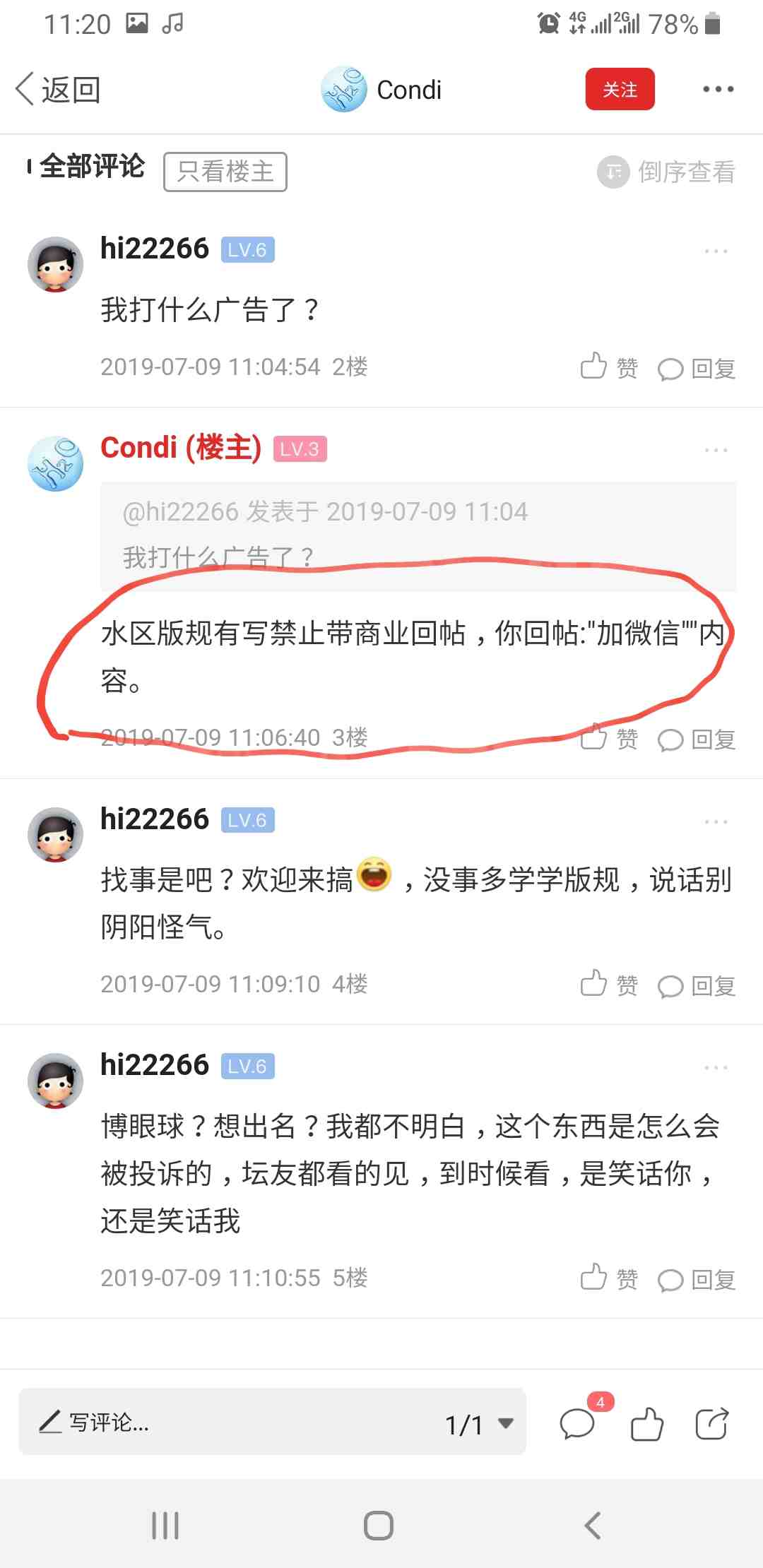
Task: Open the 1/1 page selector dropdown
Action: (x=479, y=1424)
